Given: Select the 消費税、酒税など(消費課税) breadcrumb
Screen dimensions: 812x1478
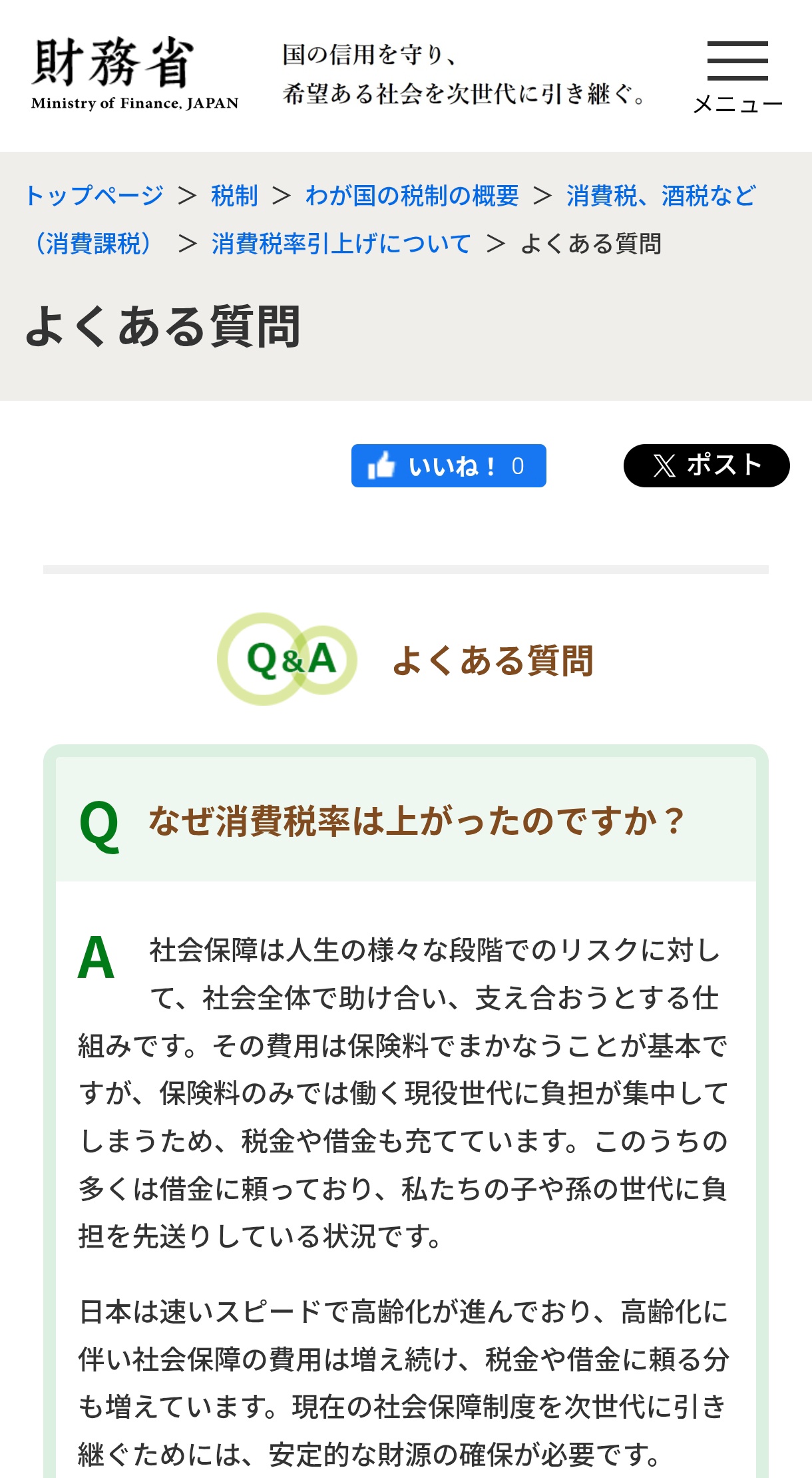Looking at the screenshot, I should (x=660, y=196).
